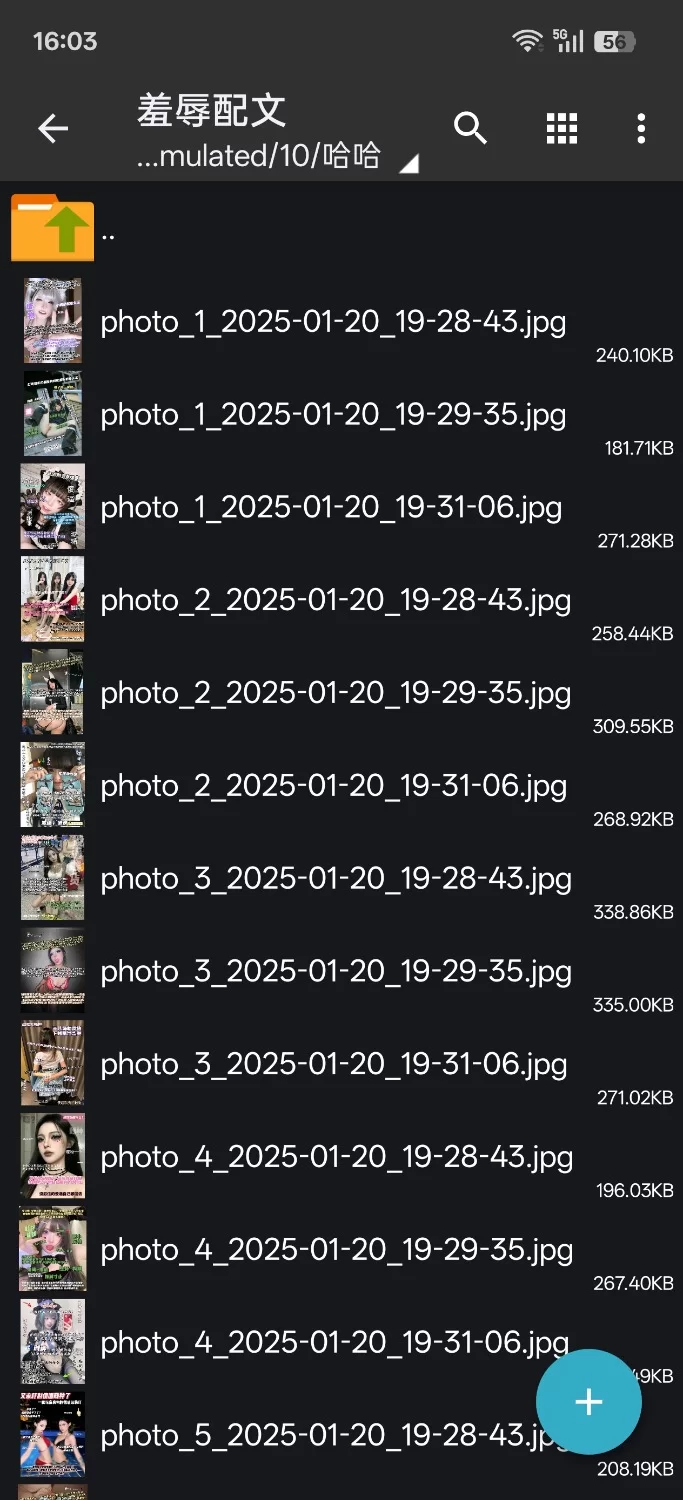Viewport: 683px width, 1500px height.
Task: Open photo_2_2025-01-20_19-29-35.jpg
Action: point(335,693)
